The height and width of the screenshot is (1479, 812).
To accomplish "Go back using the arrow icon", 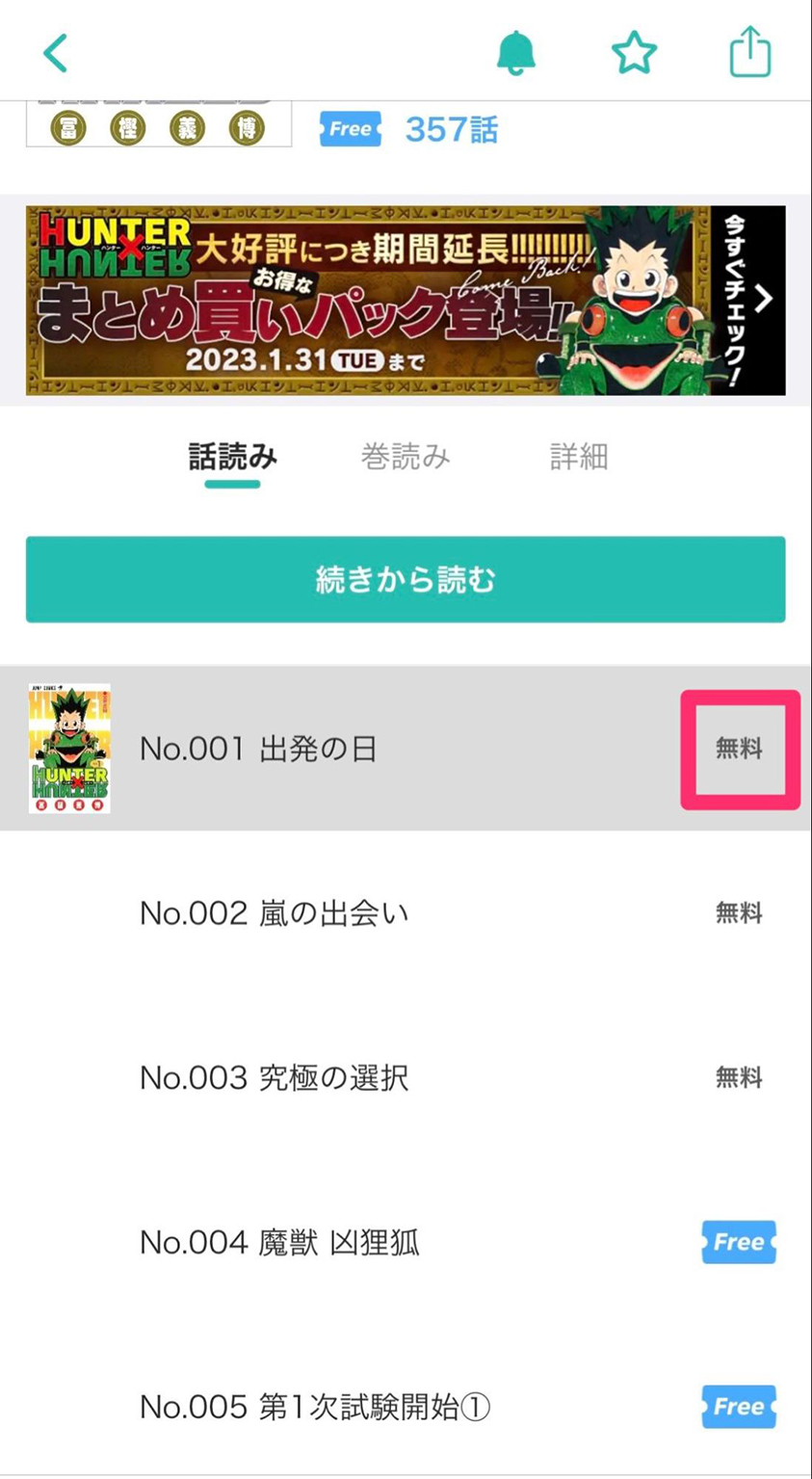I will tap(56, 53).
